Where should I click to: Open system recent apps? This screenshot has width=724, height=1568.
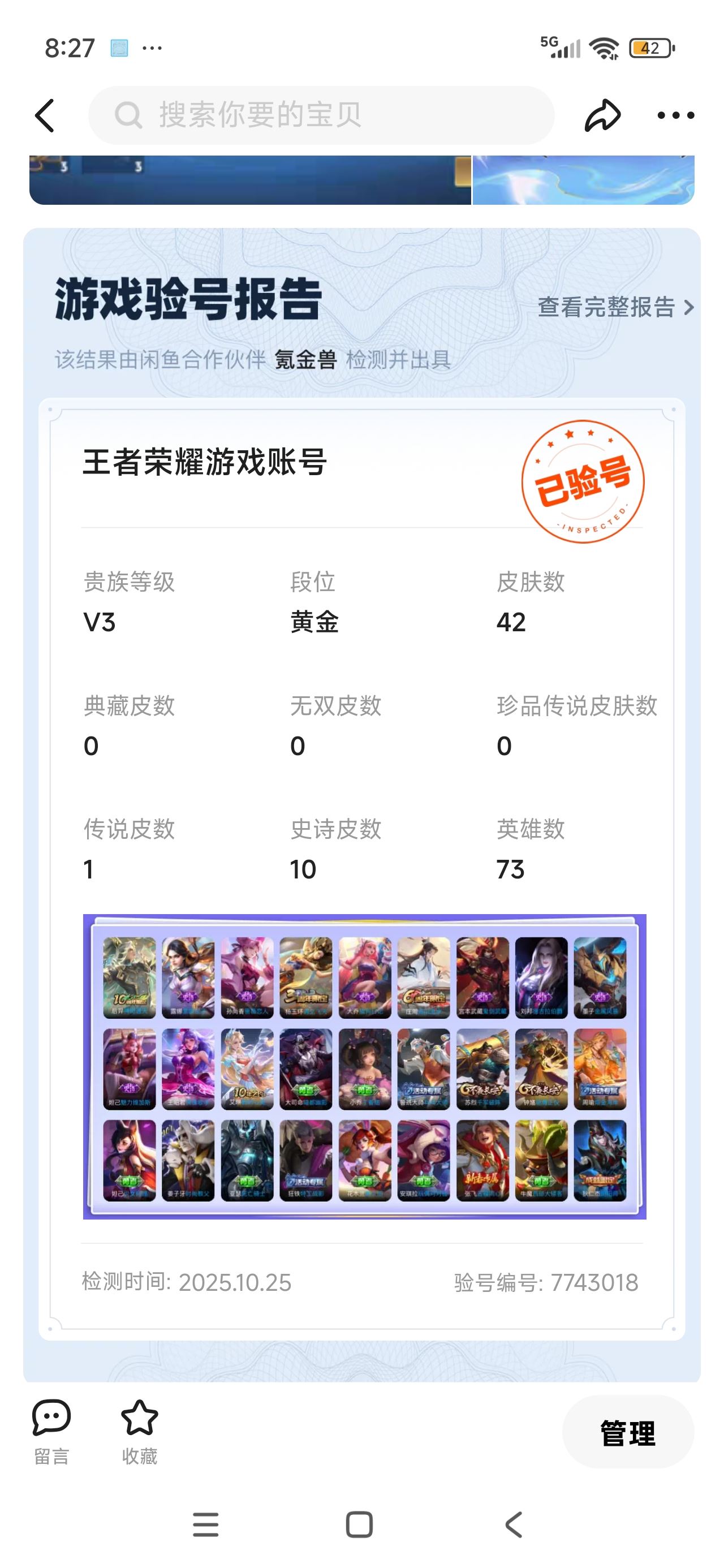coord(206,1525)
